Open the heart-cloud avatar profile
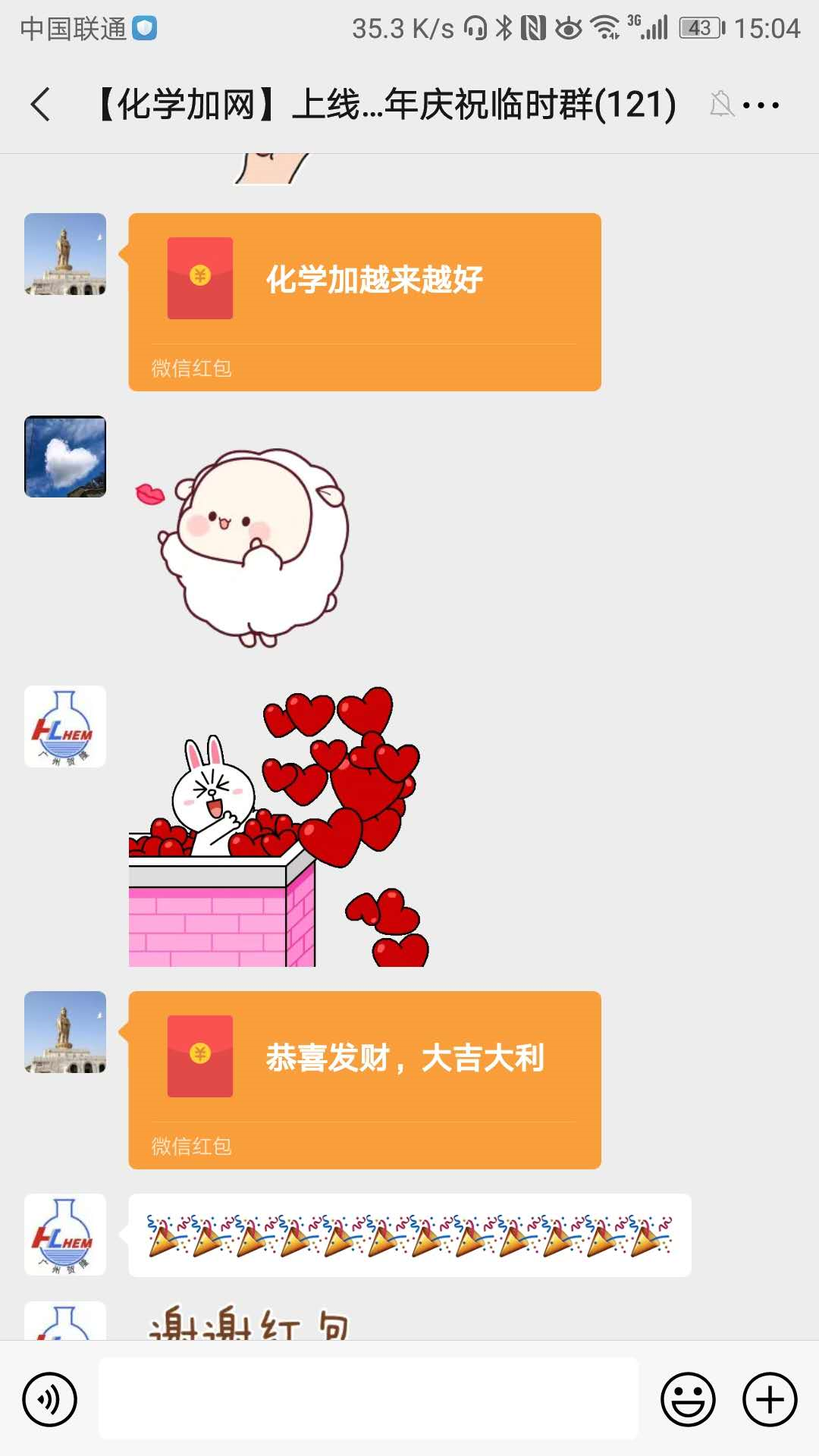Screen dimensions: 819x1456 click(x=65, y=457)
